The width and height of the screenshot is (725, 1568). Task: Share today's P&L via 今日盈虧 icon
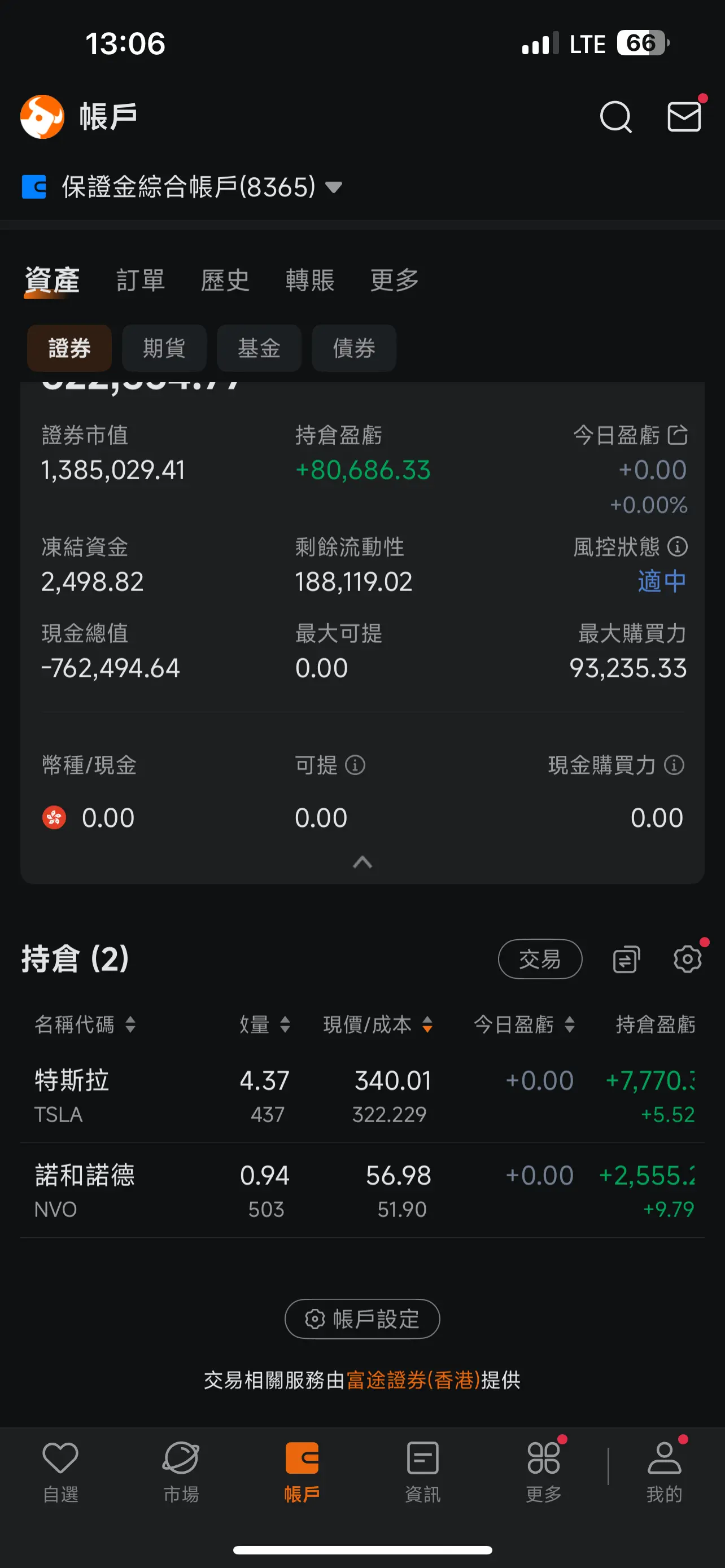(x=678, y=435)
